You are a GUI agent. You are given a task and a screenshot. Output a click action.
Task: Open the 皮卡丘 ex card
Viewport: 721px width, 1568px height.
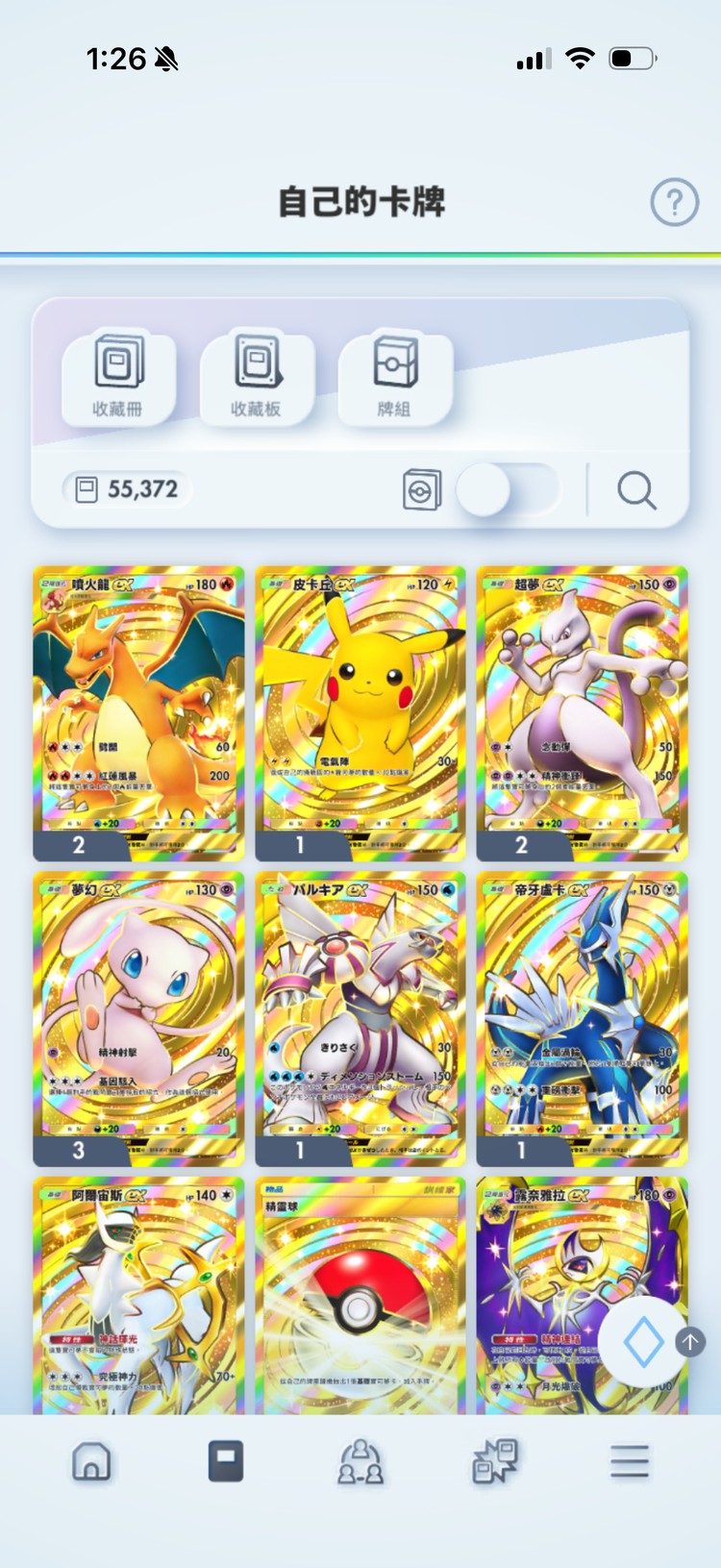(360, 711)
